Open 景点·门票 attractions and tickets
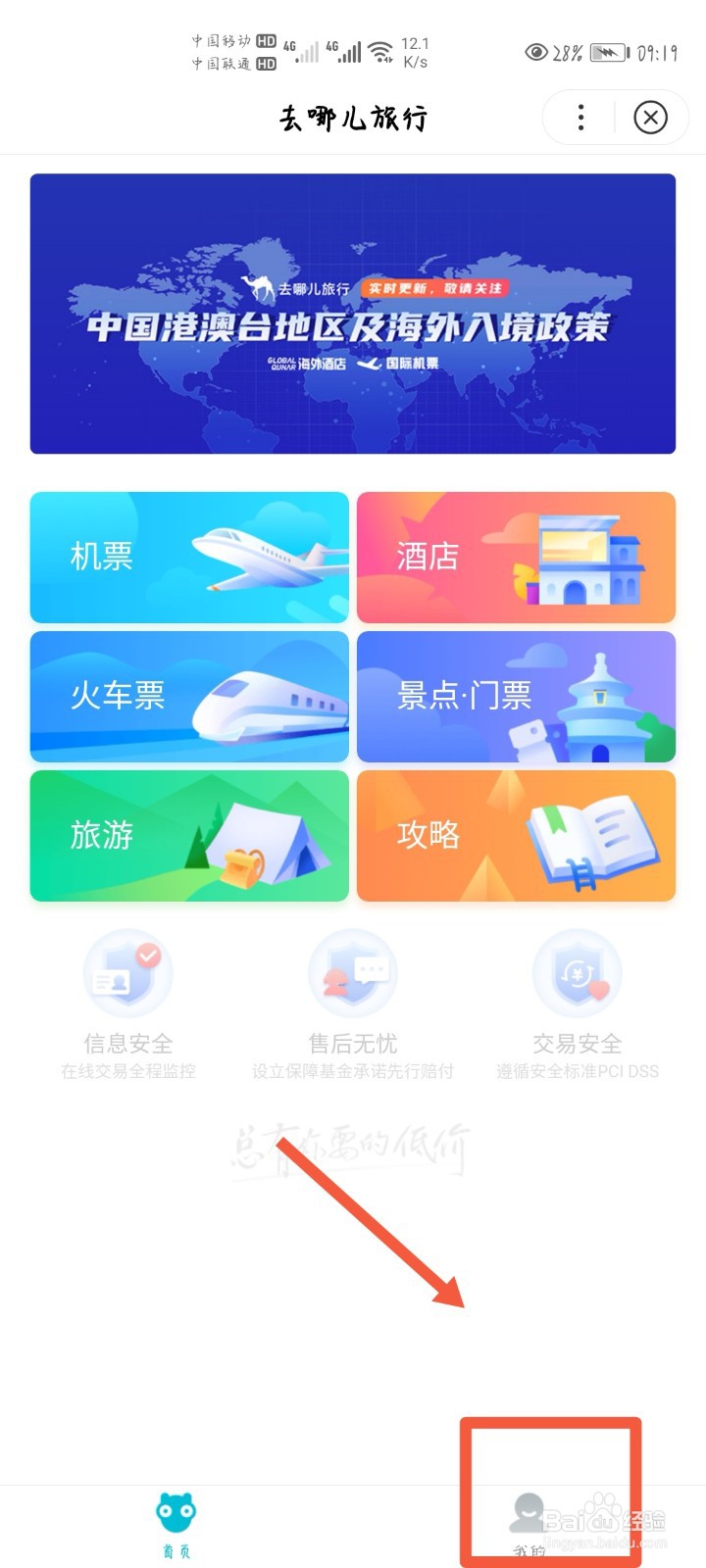 tap(517, 697)
